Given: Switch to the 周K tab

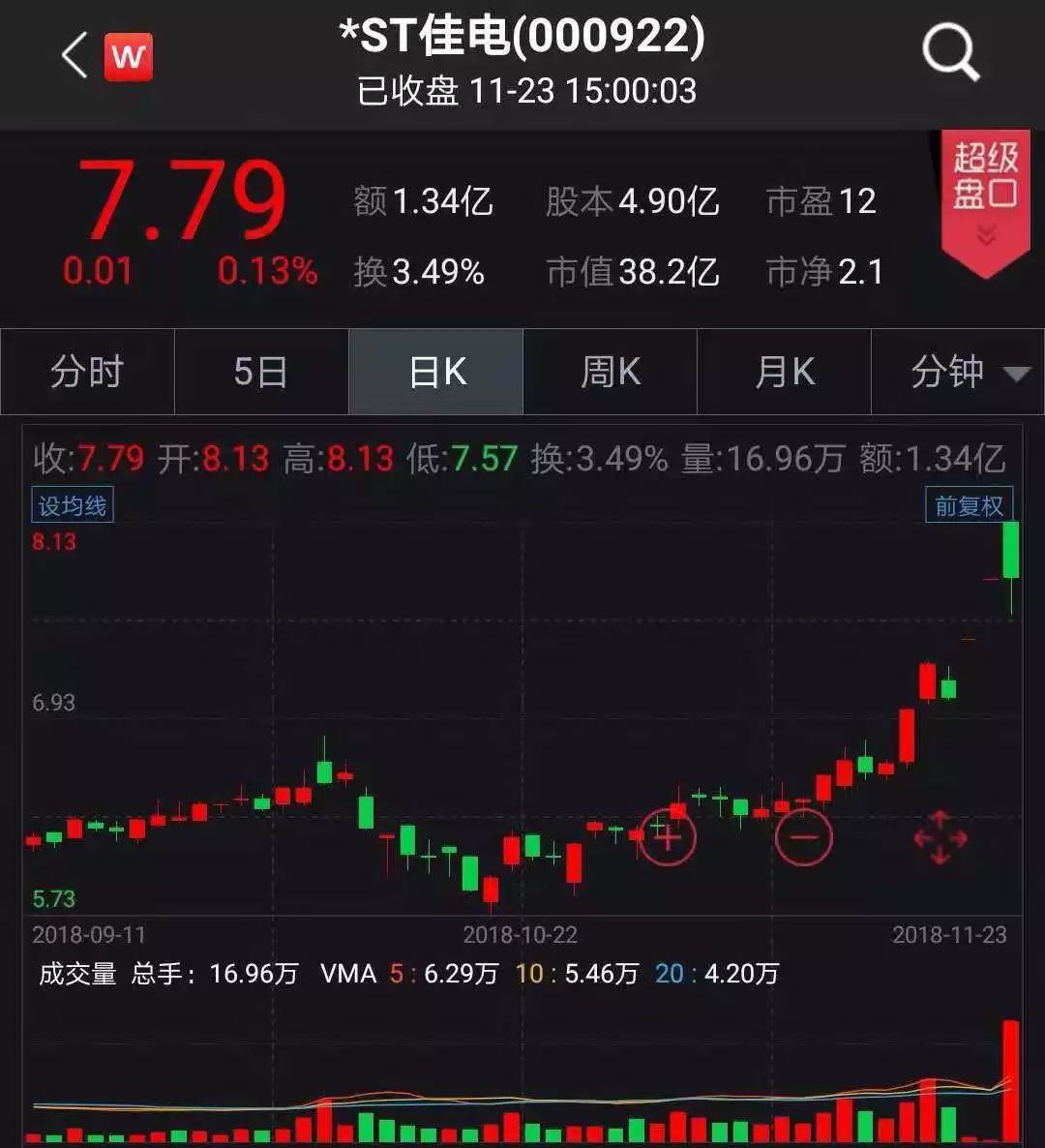Looking at the screenshot, I should tap(610, 372).
